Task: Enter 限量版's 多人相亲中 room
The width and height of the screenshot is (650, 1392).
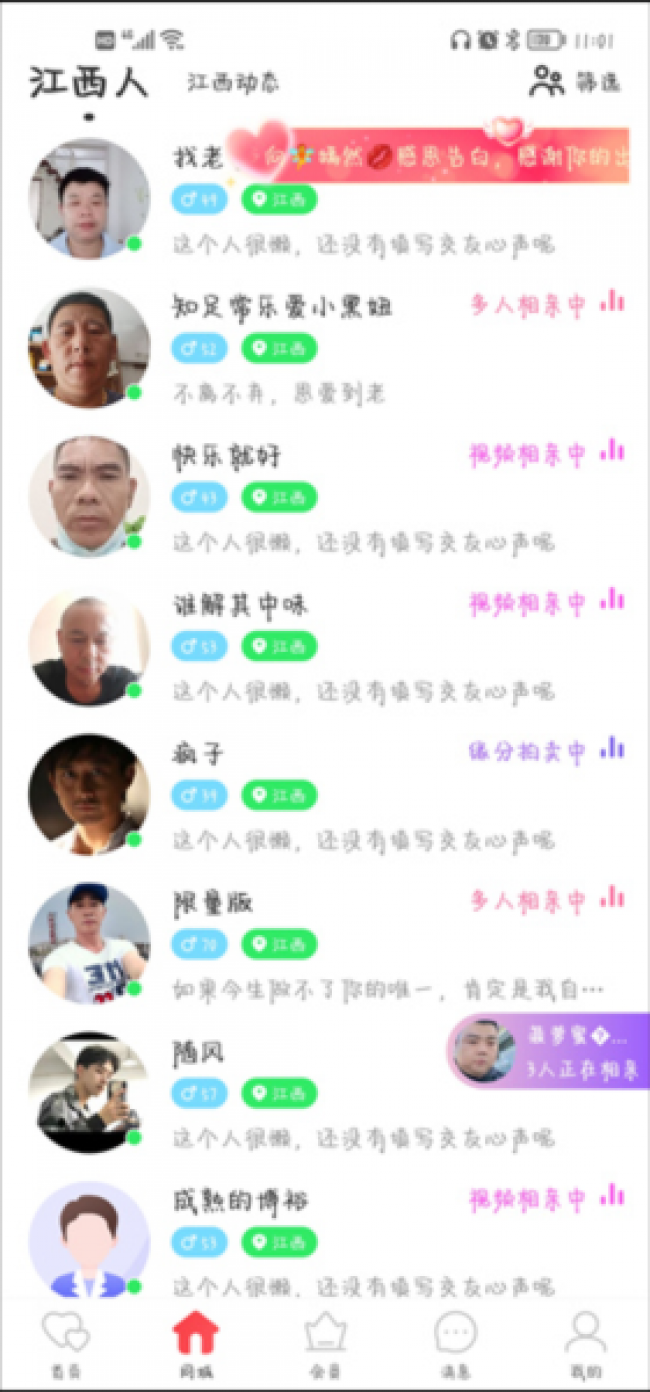Action: [x=546, y=901]
